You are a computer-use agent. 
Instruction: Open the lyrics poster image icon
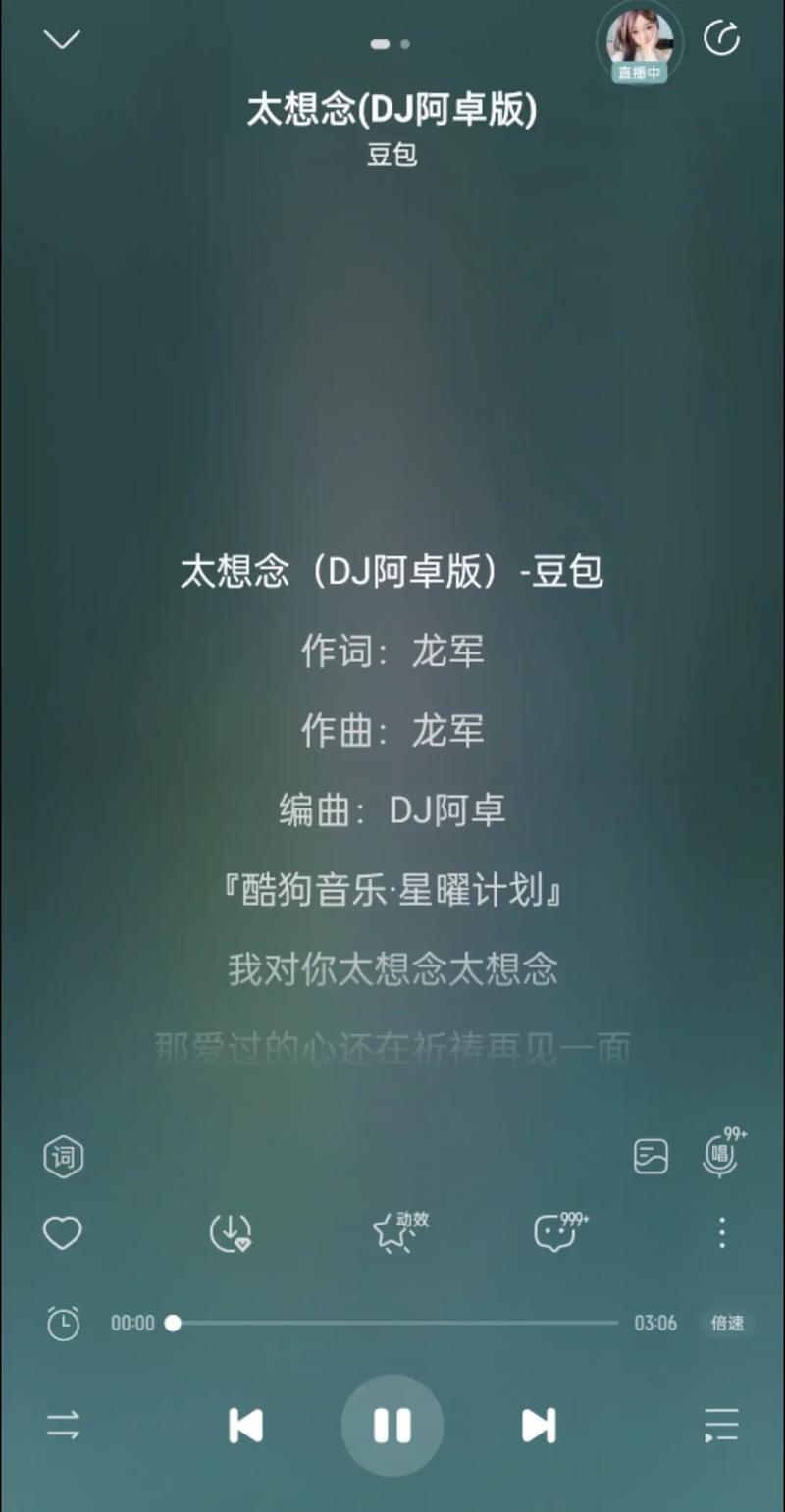click(x=651, y=1157)
